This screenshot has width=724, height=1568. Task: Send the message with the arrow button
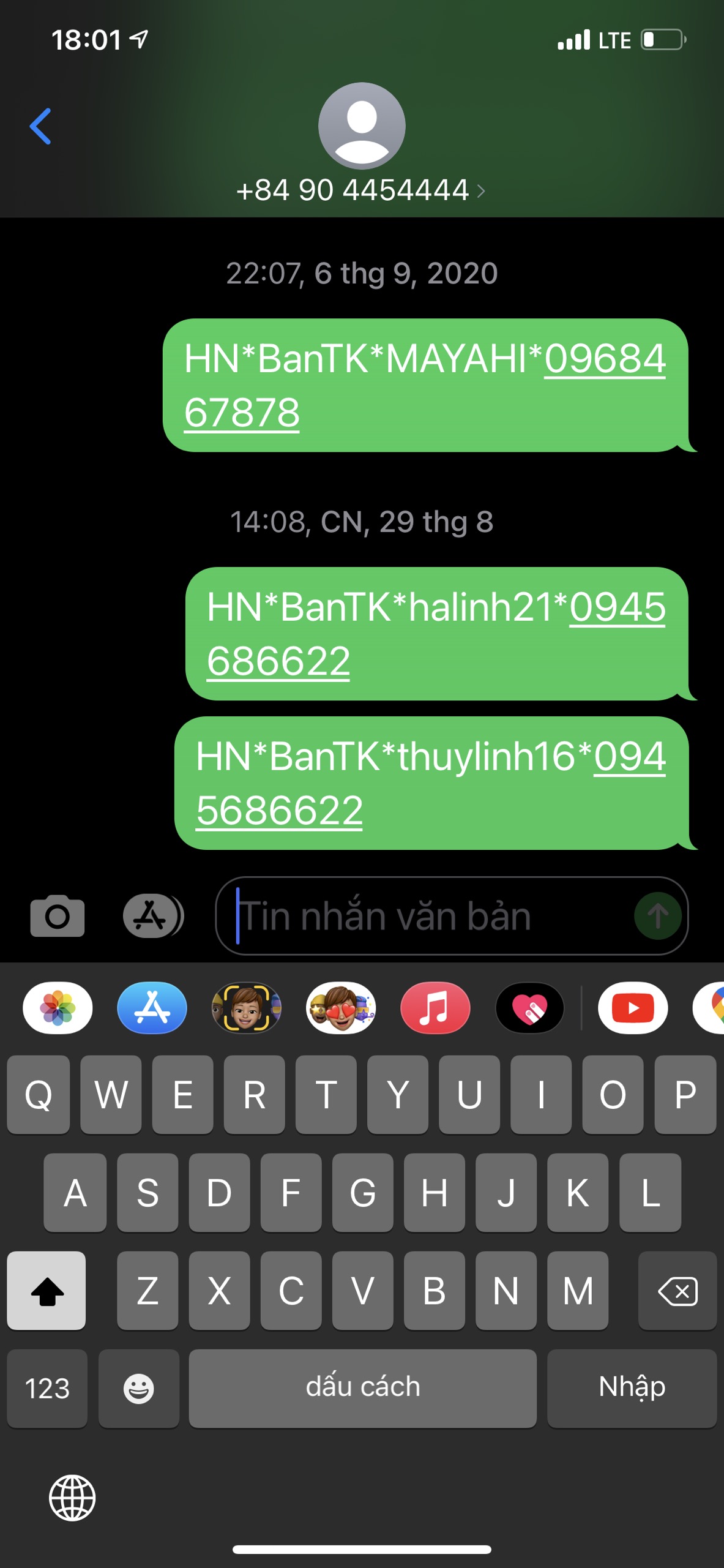coord(657,916)
